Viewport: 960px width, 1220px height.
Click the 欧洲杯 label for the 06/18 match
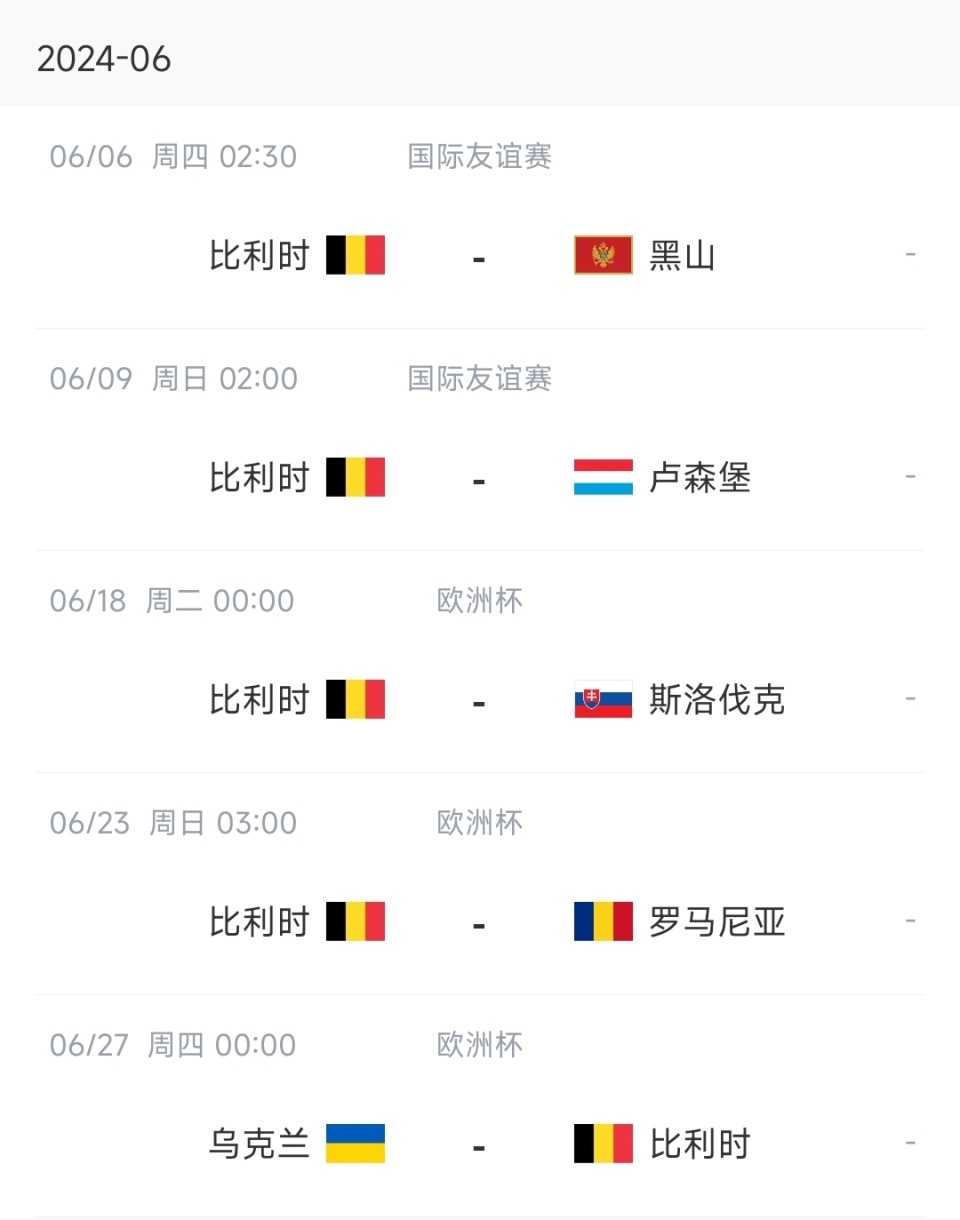click(x=480, y=600)
